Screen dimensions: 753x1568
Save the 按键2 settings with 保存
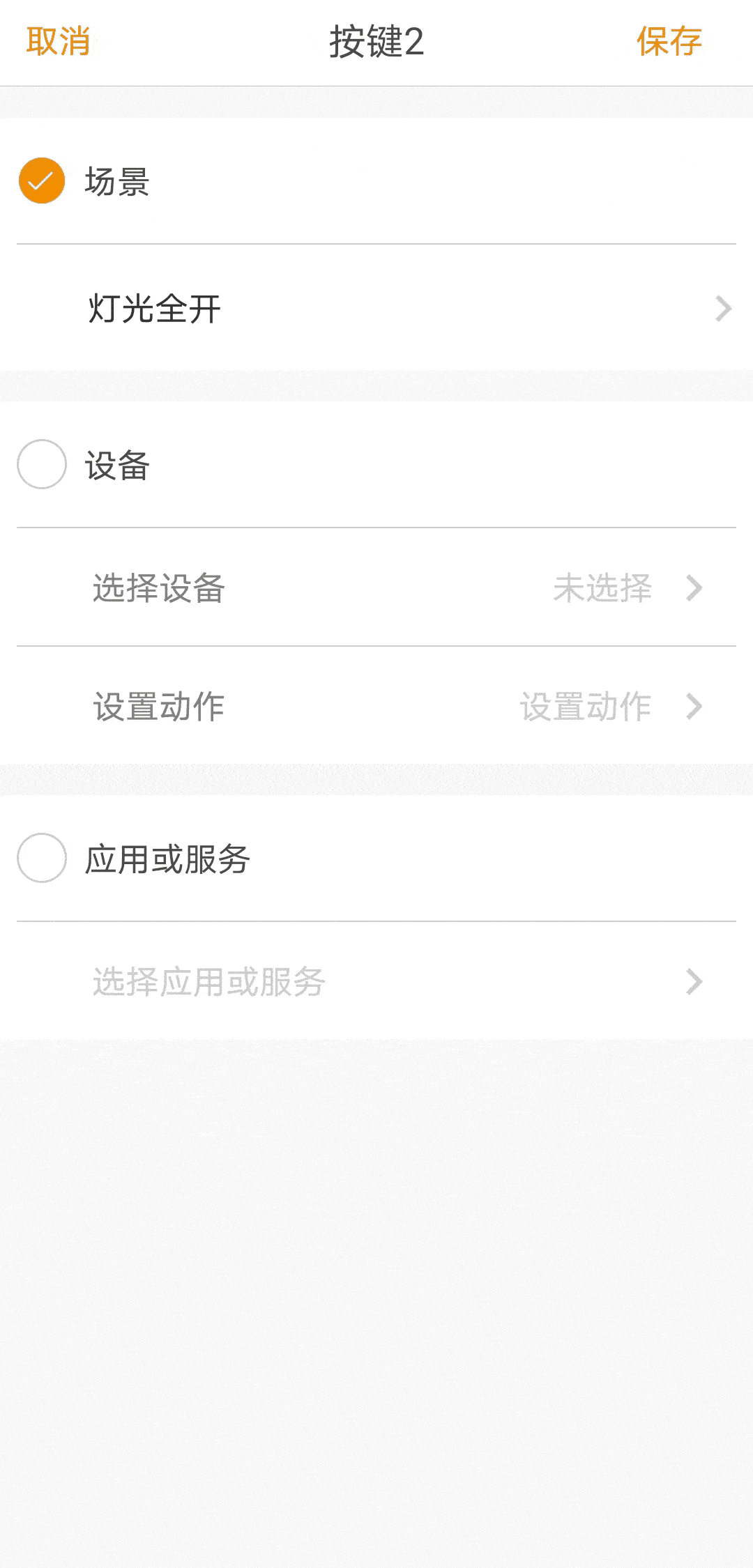669,42
